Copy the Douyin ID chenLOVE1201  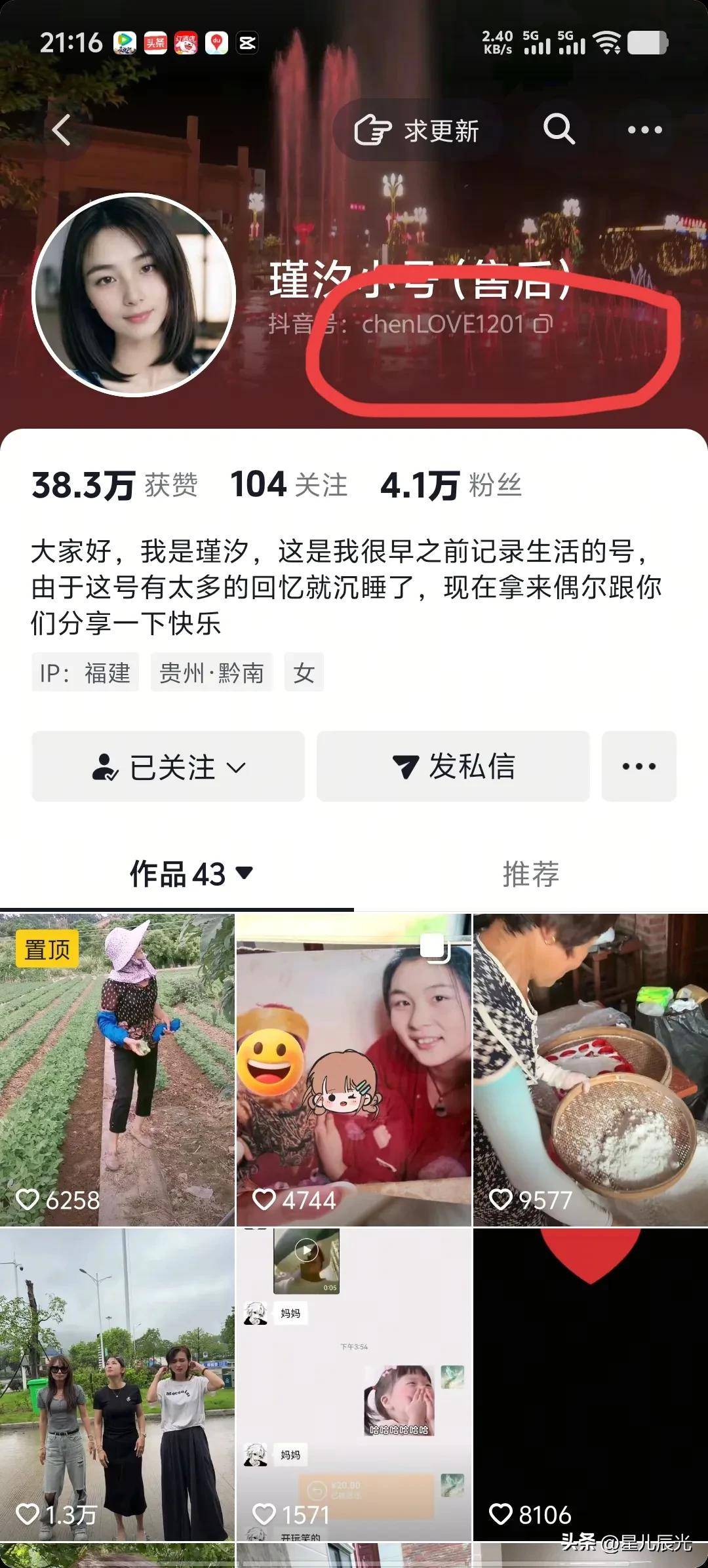(543, 324)
